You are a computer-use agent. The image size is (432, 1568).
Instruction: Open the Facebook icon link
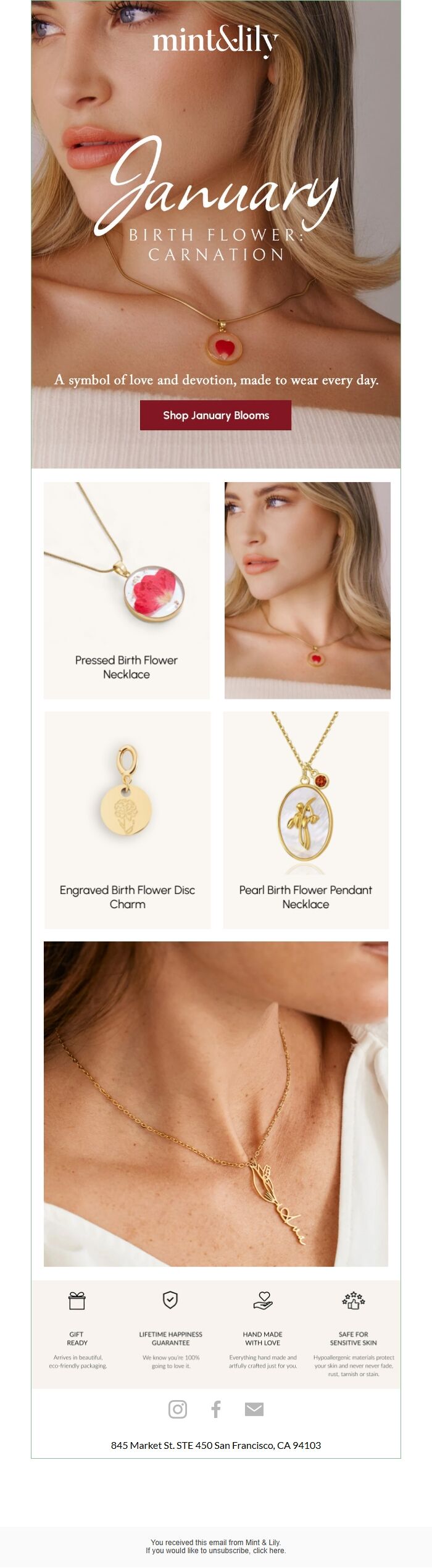click(216, 1409)
